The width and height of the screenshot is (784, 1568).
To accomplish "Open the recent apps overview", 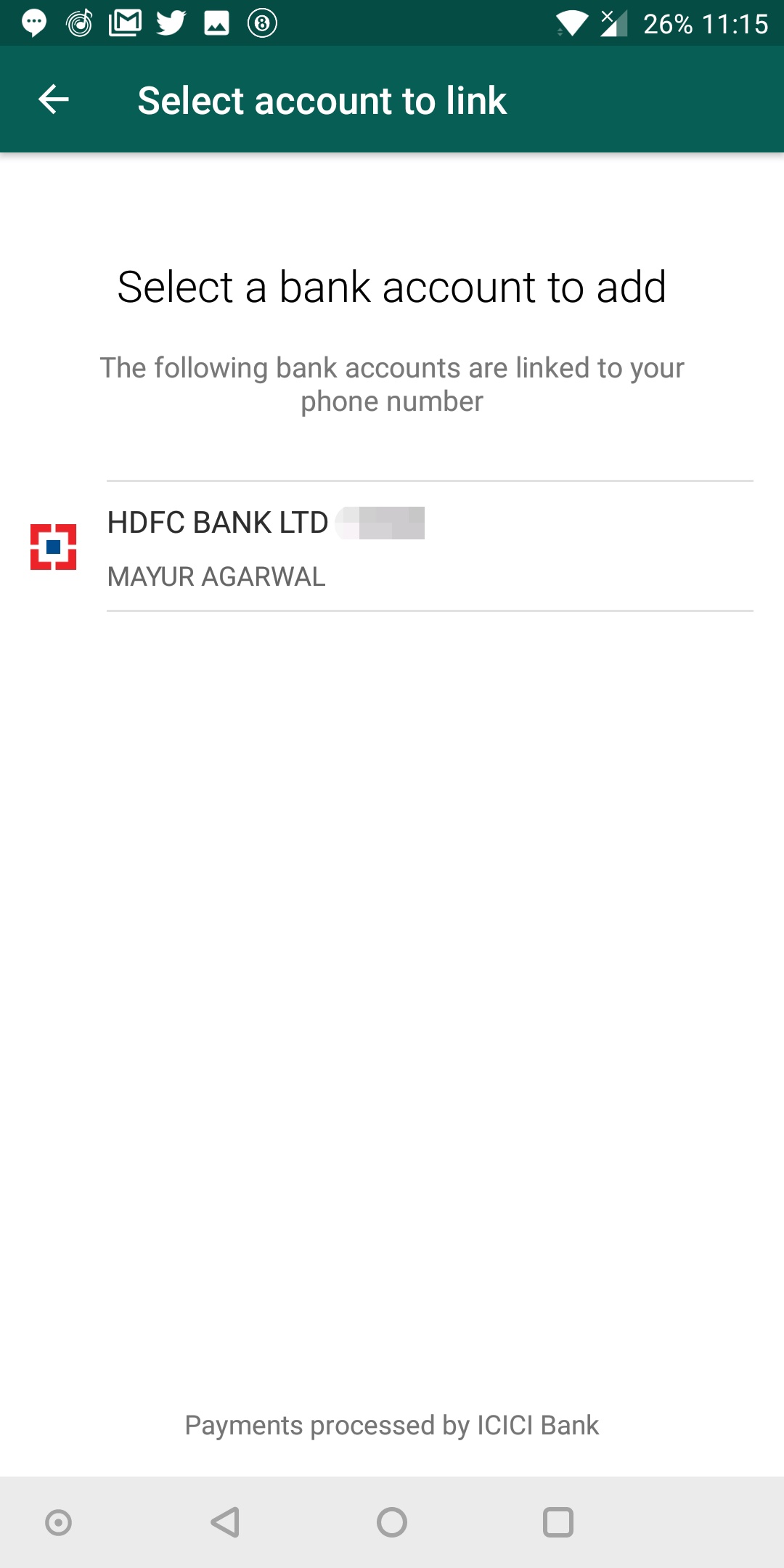I will [x=558, y=1522].
